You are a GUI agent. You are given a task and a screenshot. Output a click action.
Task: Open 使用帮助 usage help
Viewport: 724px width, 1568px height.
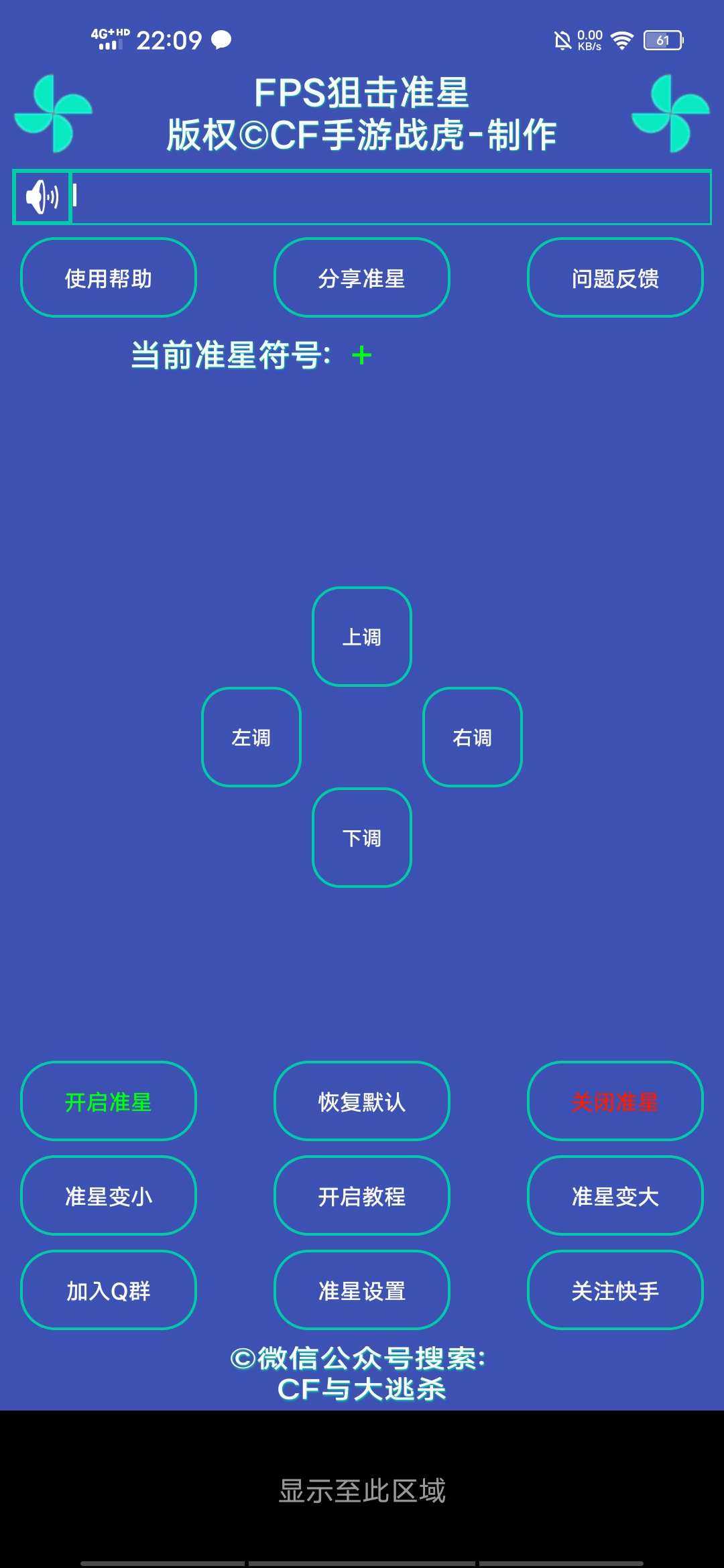pos(109,277)
